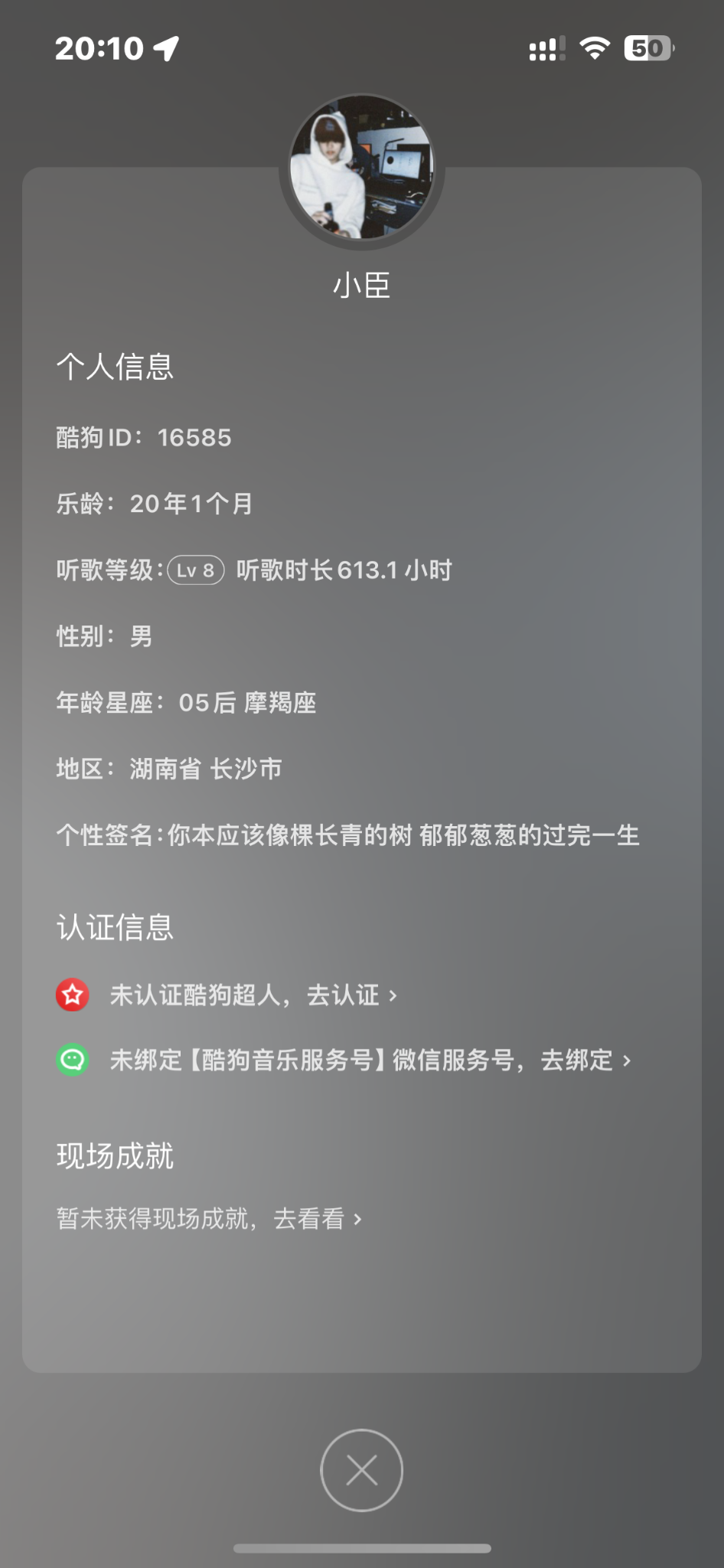This screenshot has width=724, height=1568.
Task: View 小臣's profile avatar
Action: coord(361,168)
